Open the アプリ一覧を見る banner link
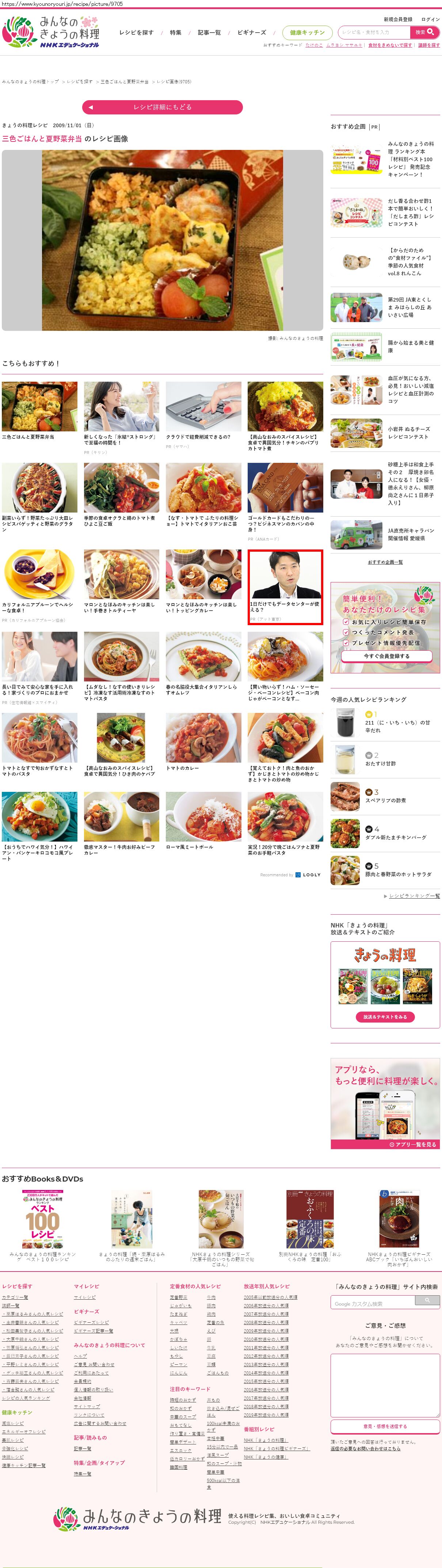This screenshot has height=1568, width=442. coord(413,1144)
